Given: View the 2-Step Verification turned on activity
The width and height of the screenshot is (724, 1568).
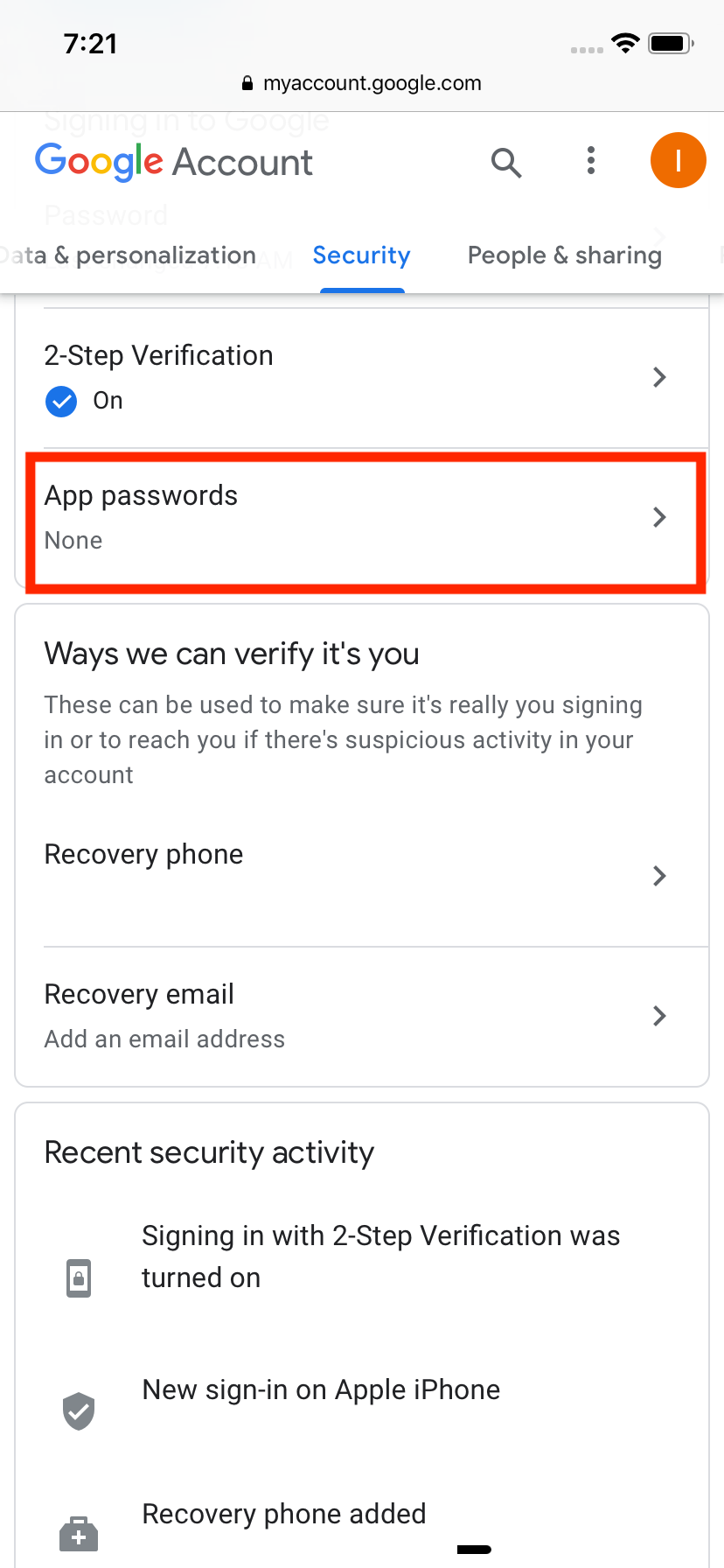Looking at the screenshot, I should (380, 1257).
